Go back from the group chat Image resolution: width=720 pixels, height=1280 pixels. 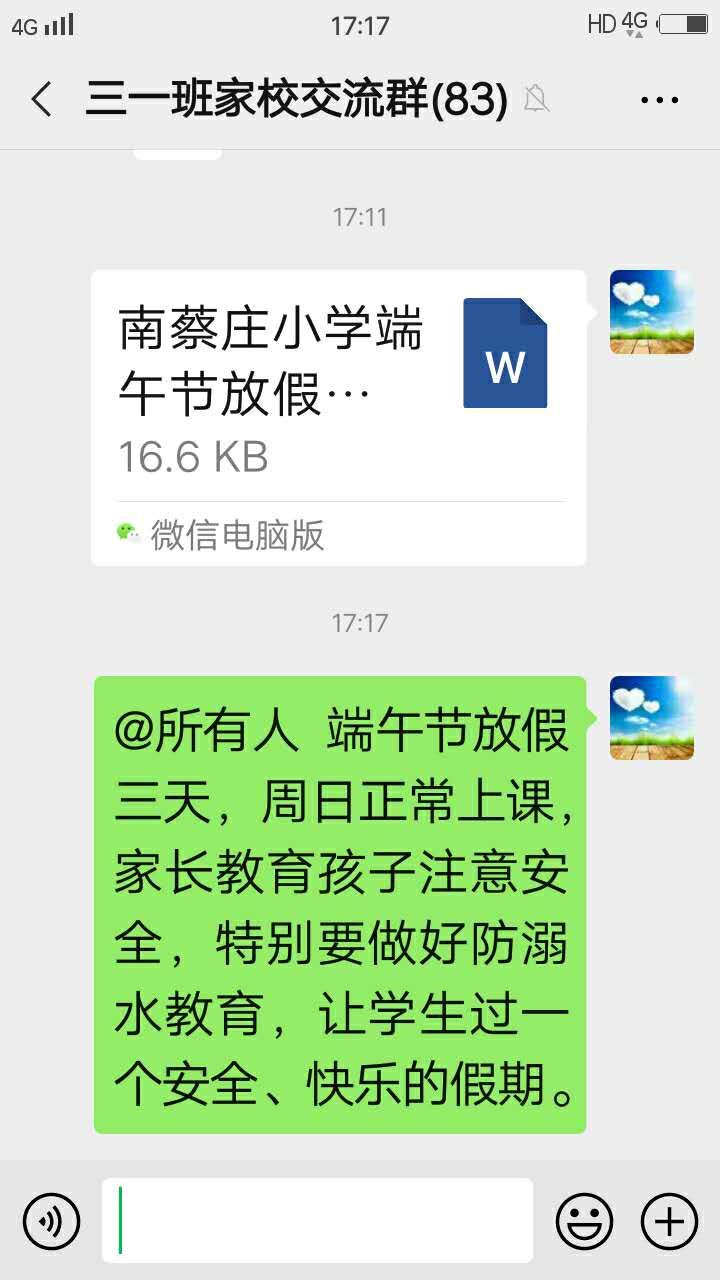coord(42,100)
